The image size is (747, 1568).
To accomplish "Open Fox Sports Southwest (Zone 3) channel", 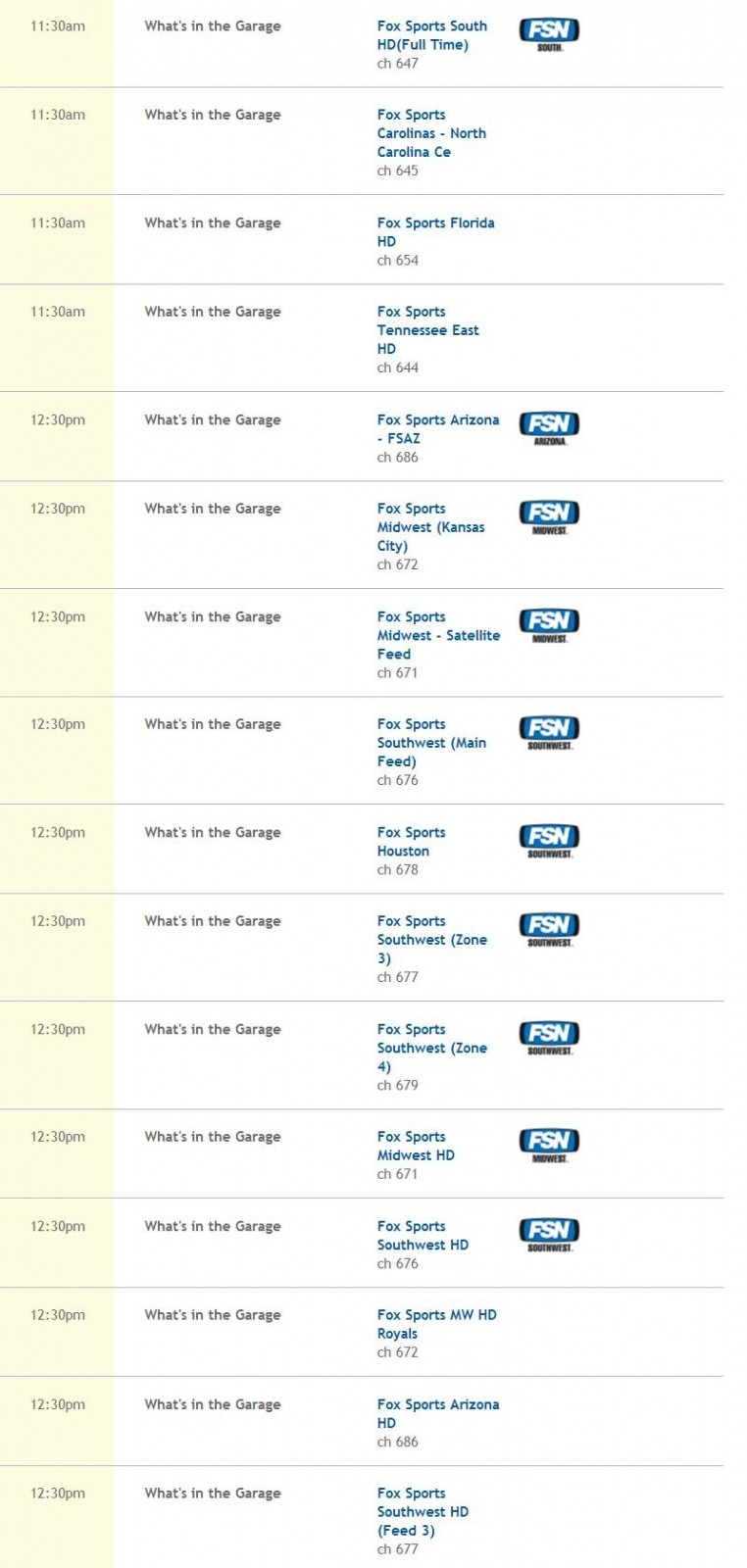I will [432, 940].
